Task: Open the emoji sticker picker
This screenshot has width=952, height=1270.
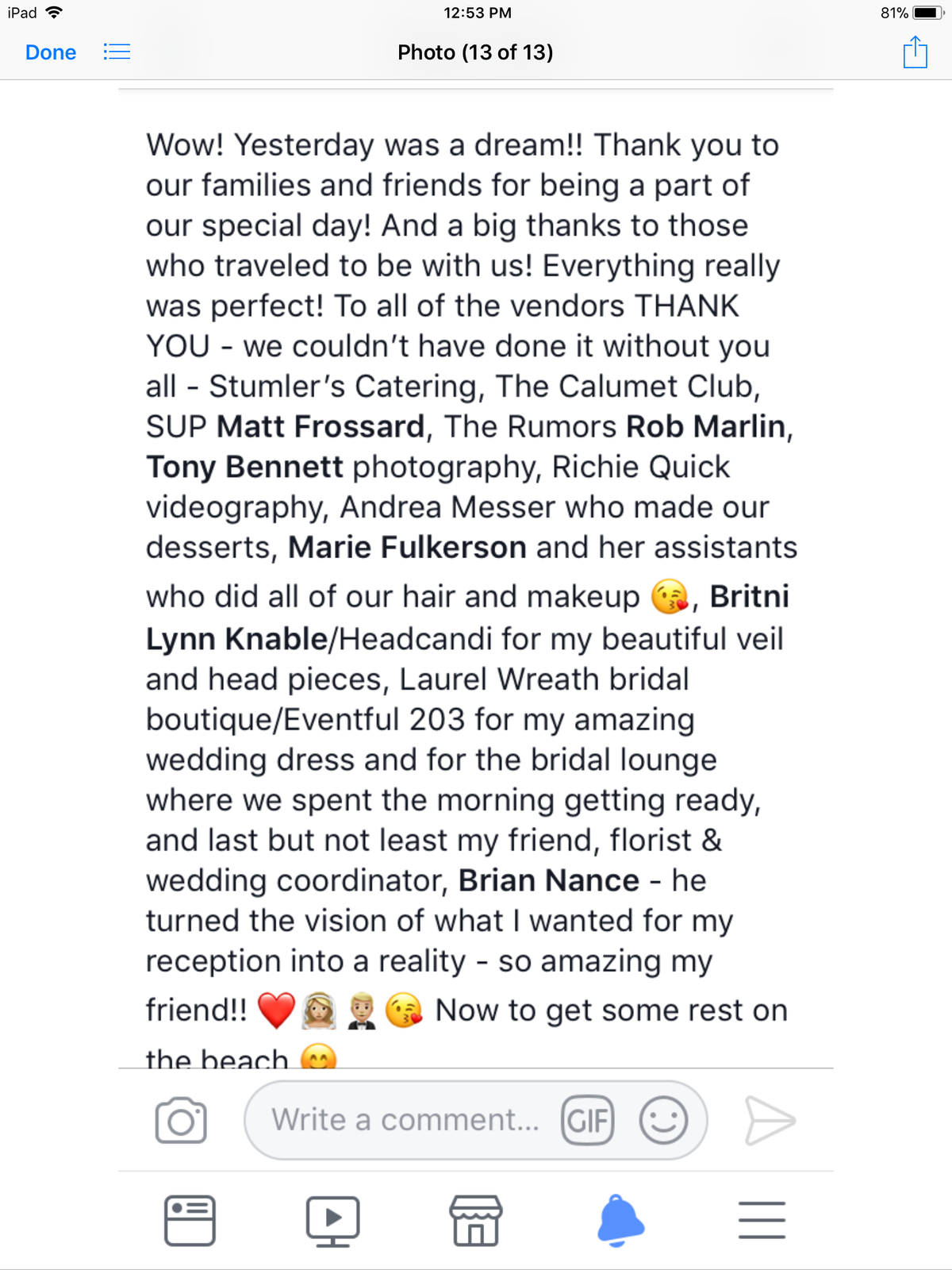Action: [x=663, y=1121]
